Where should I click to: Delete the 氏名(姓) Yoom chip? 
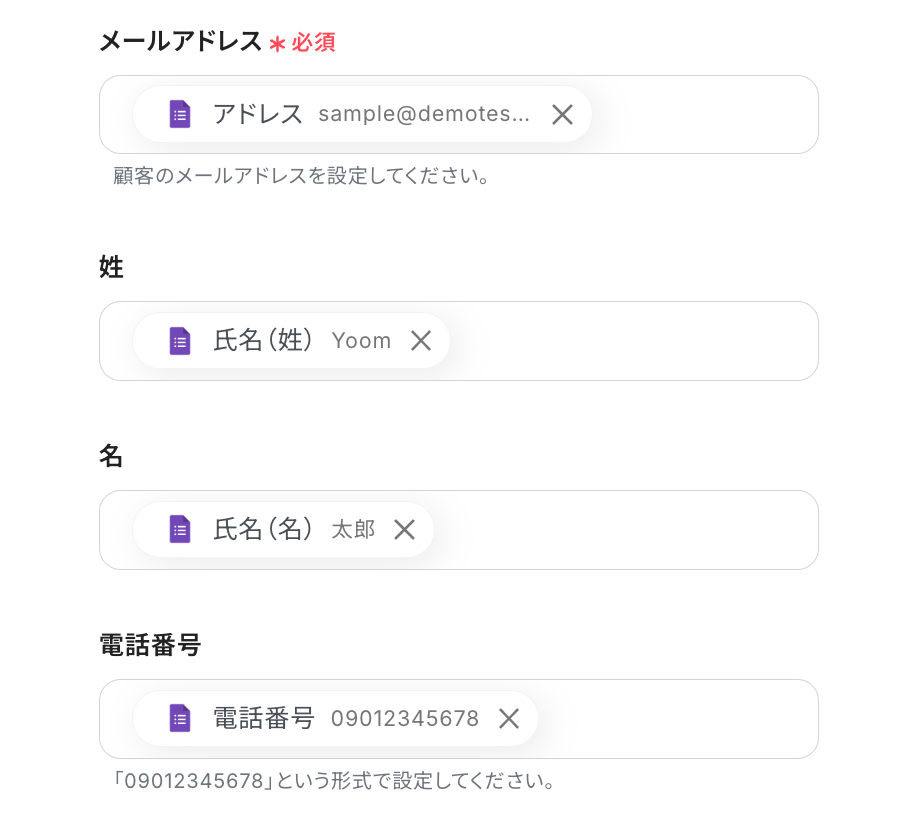[421, 341]
